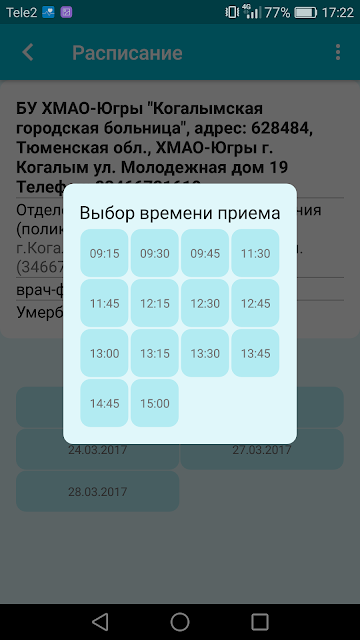Screen dimensions: 360x640
Task: Pick the 09:45 appointment slot
Action: tap(205, 253)
